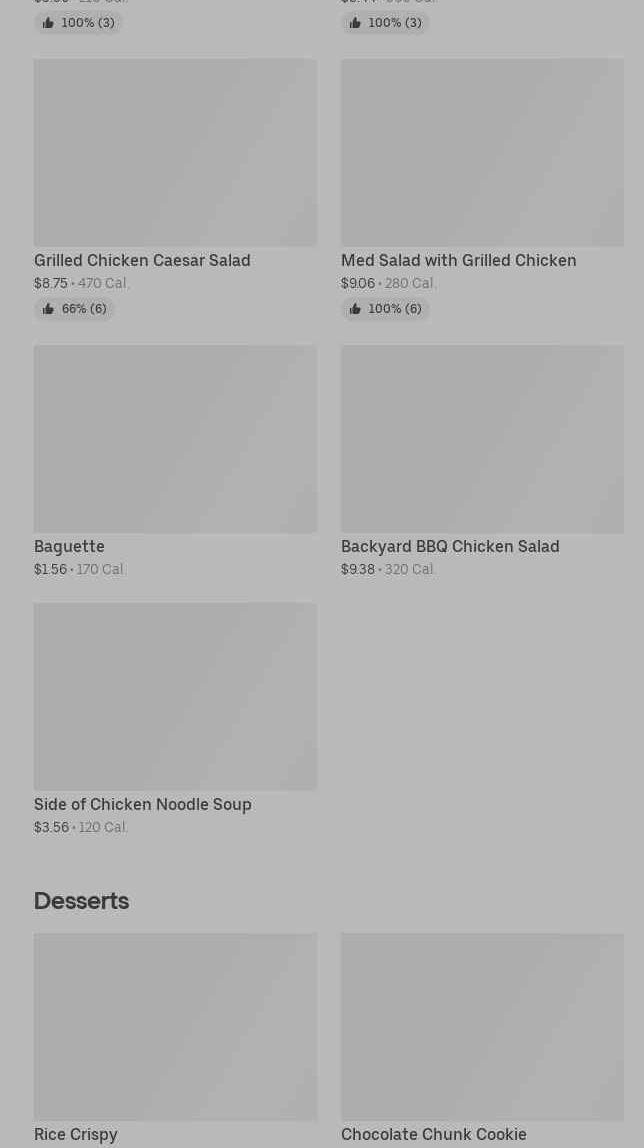View the Baguette menu item
This screenshot has height=1148, width=644.
175,461
